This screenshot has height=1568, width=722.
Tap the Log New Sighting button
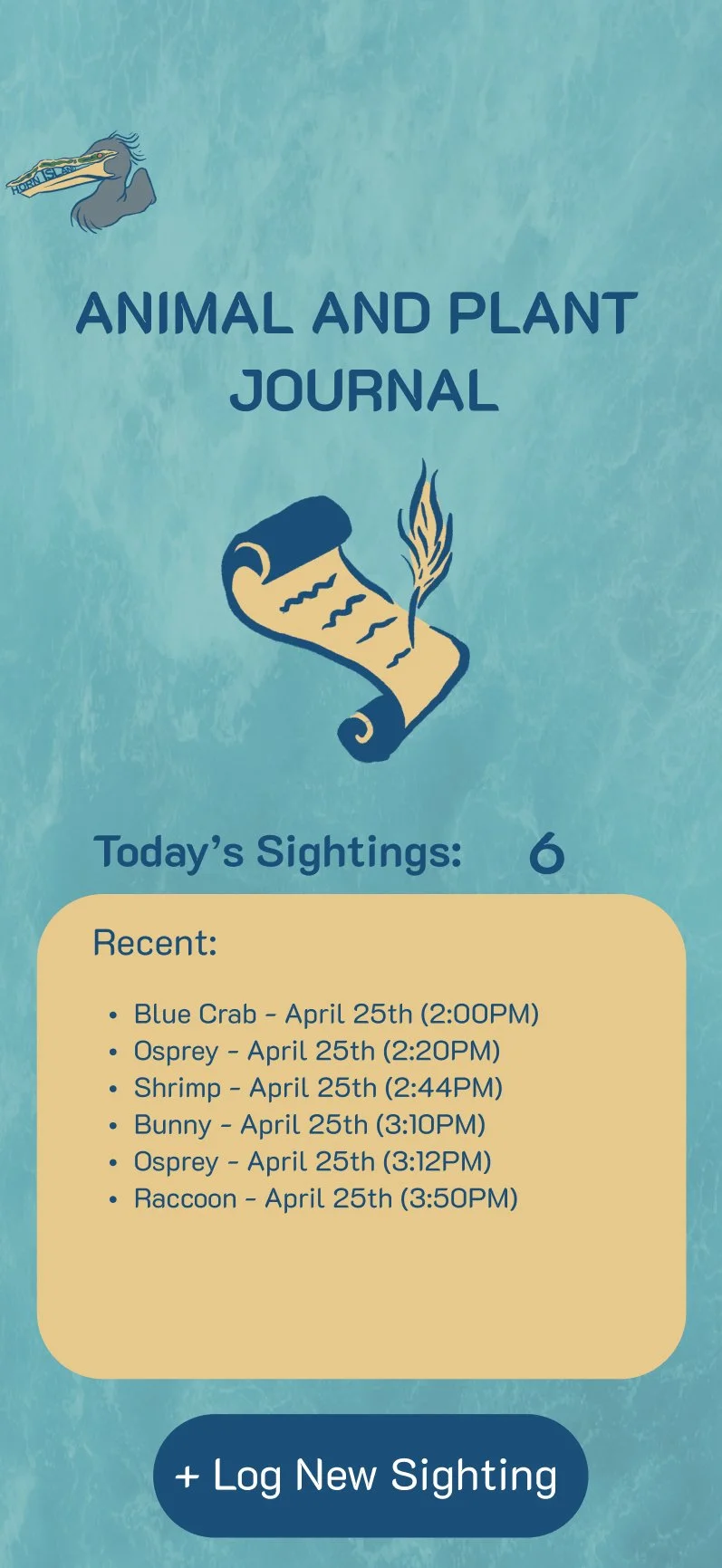pos(370,1476)
